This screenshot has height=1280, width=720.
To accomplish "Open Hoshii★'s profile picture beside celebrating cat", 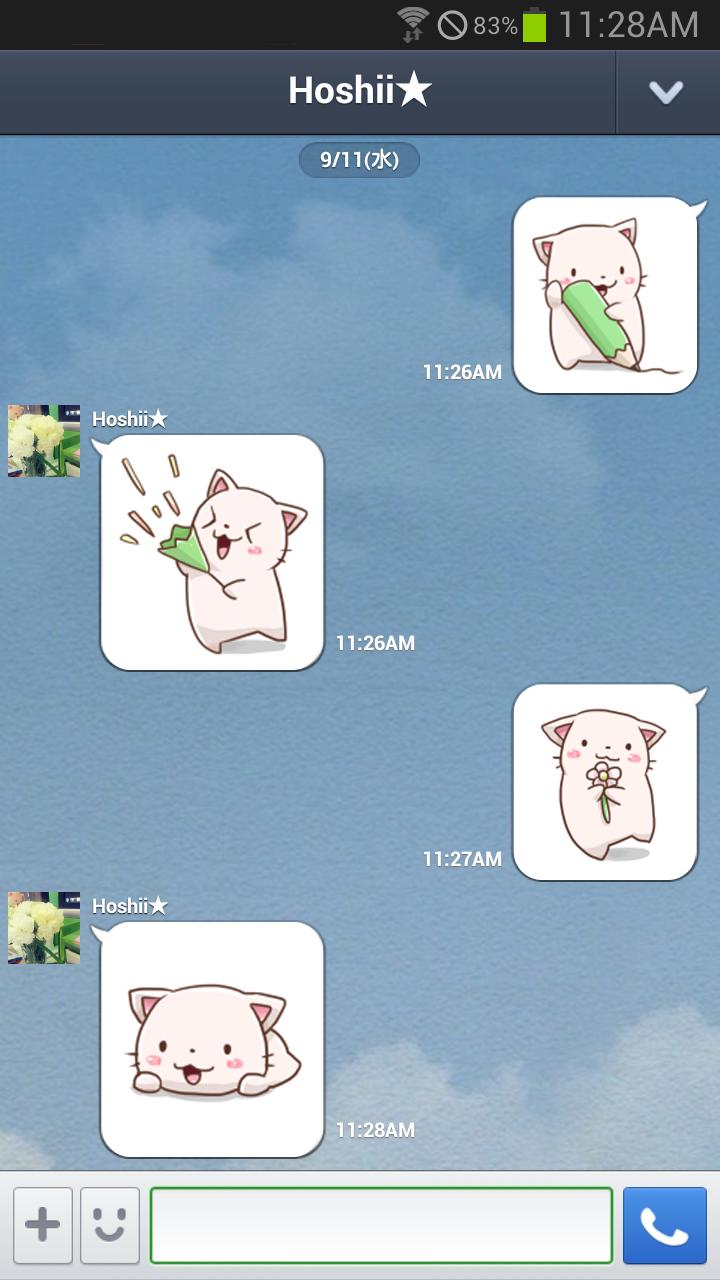I will click(x=44, y=441).
